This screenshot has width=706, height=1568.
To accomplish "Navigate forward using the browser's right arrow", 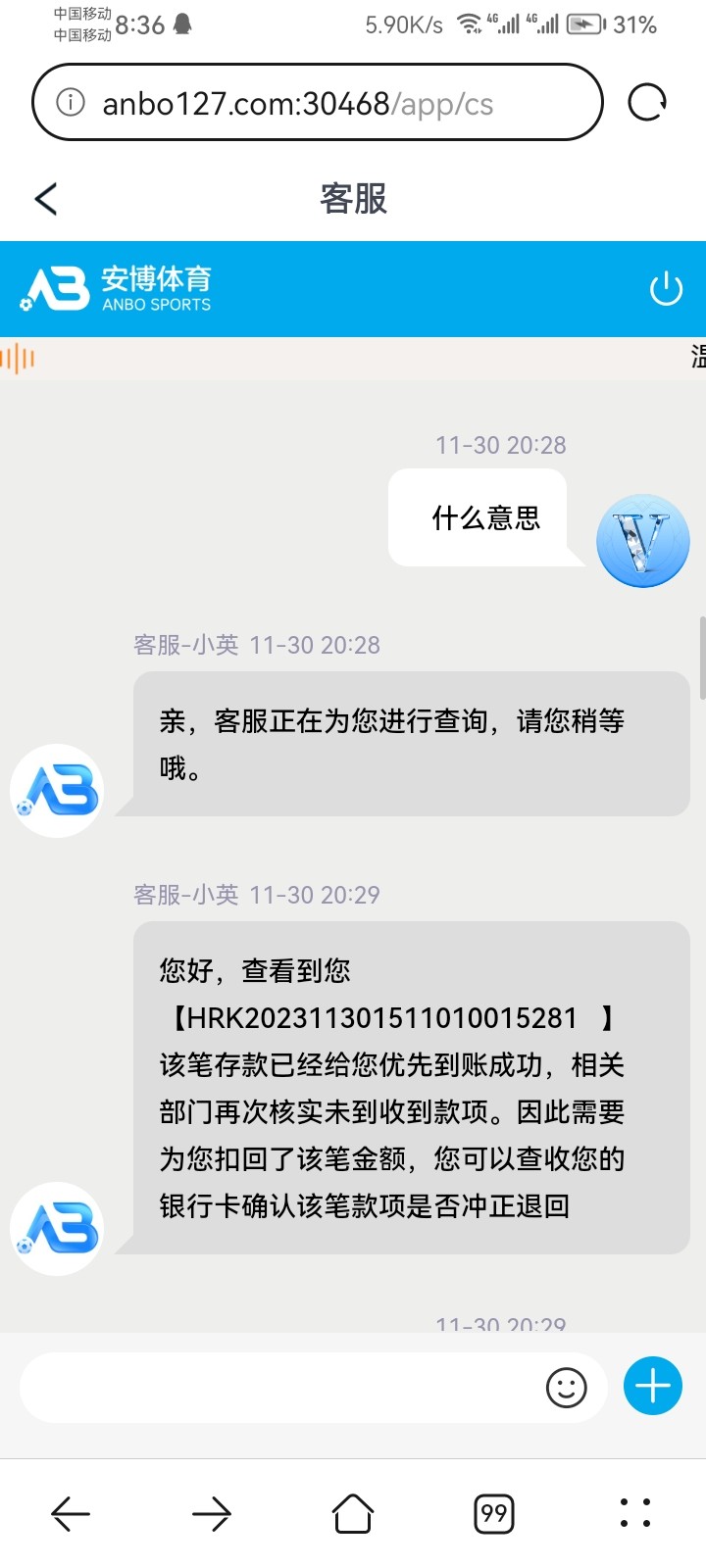I will coord(212,1514).
